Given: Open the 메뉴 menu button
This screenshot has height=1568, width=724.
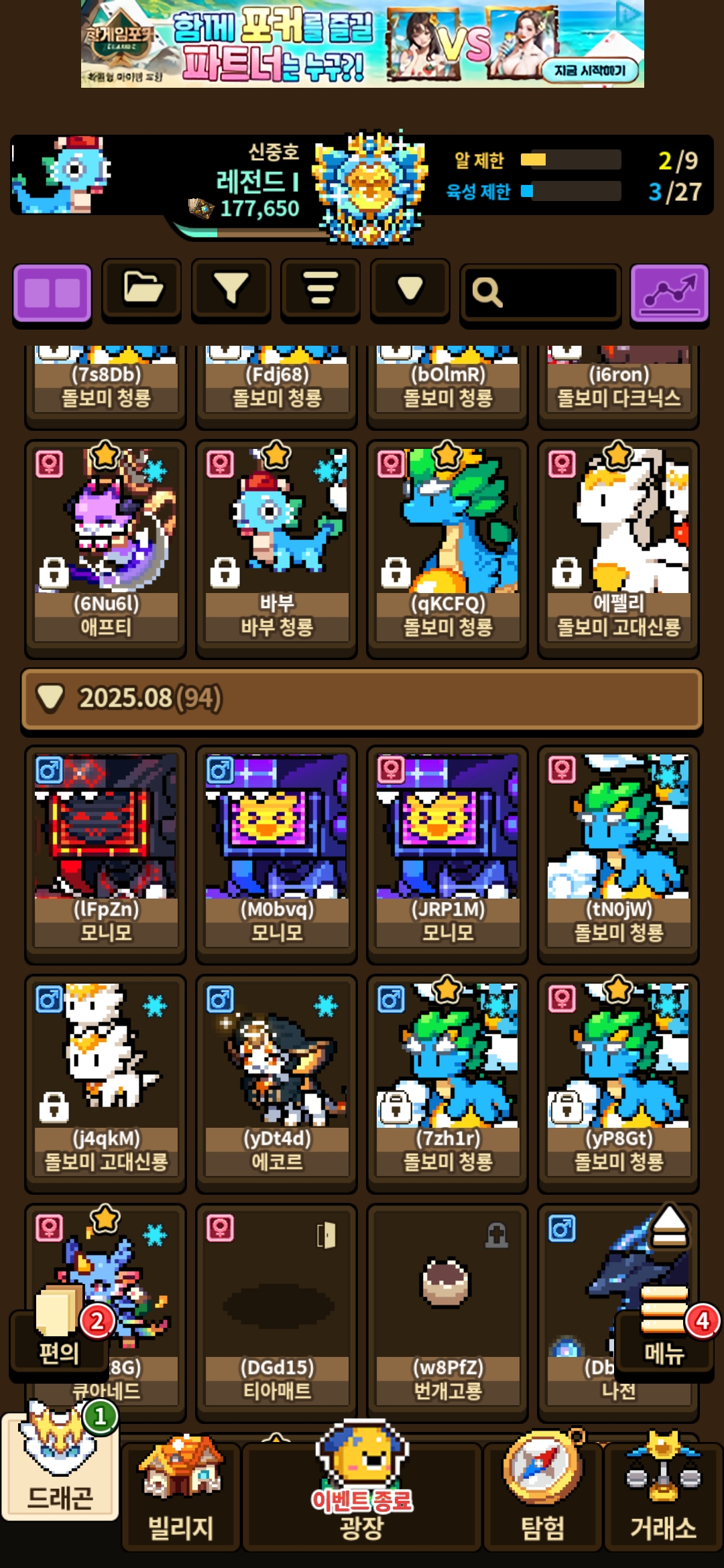Looking at the screenshot, I should (664, 1337).
